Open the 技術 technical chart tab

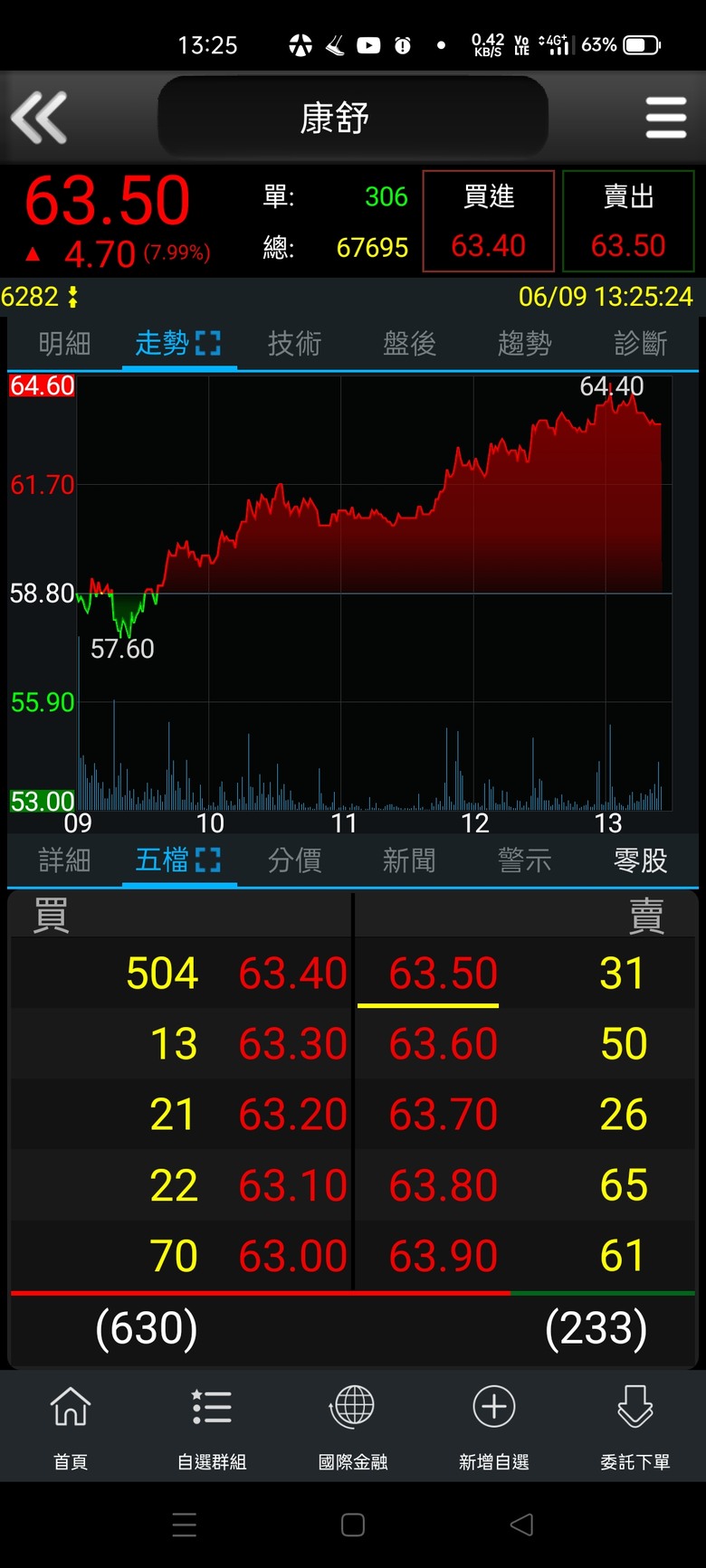click(x=294, y=344)
